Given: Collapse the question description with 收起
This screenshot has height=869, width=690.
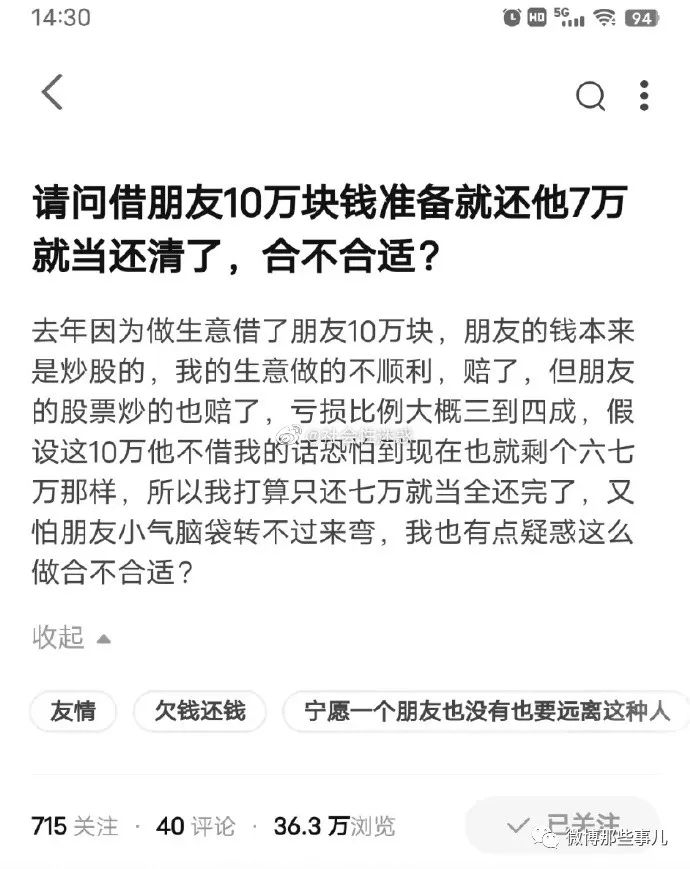Looking at the screenshot, I should [72, 637].
